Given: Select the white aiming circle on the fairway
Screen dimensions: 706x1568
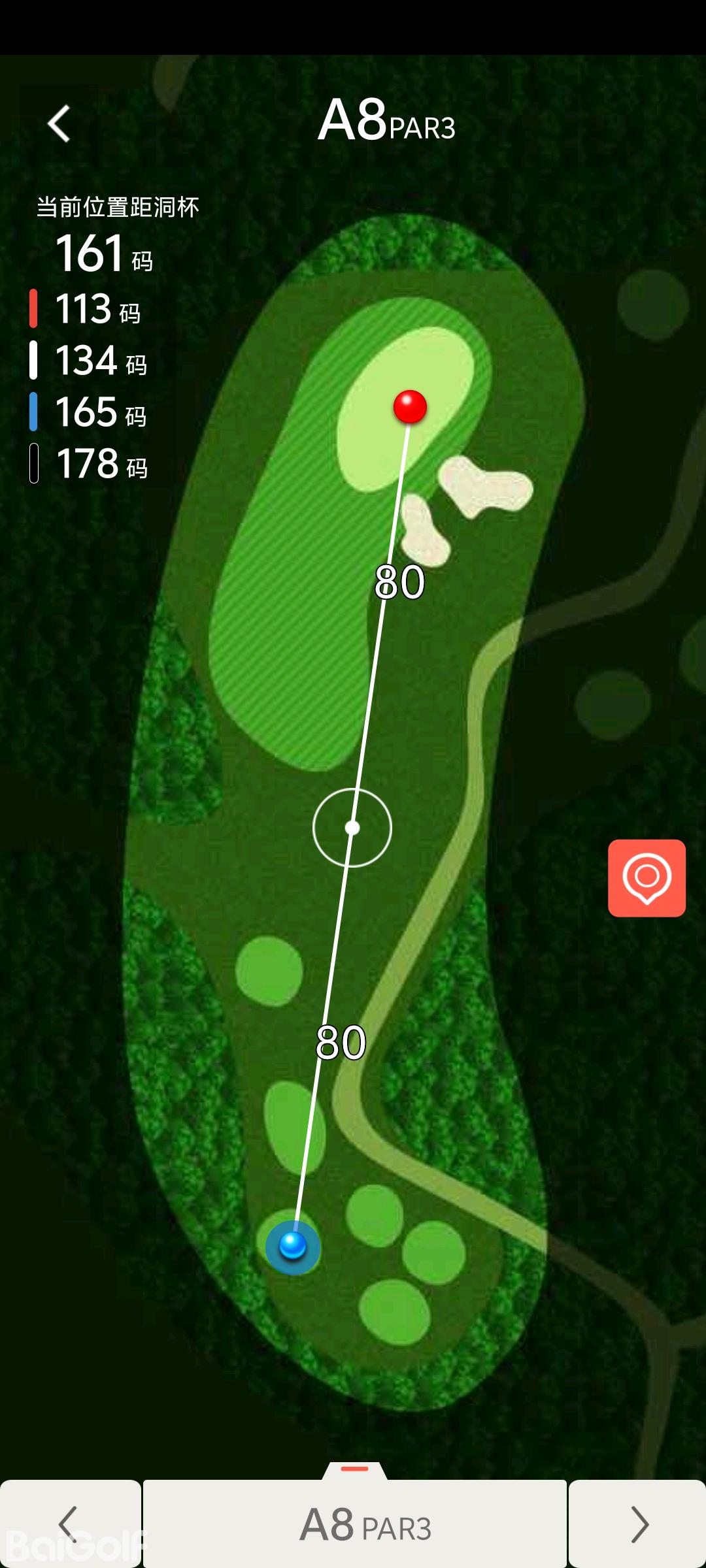Looking at the screenshot, I should tap(352, 828).
